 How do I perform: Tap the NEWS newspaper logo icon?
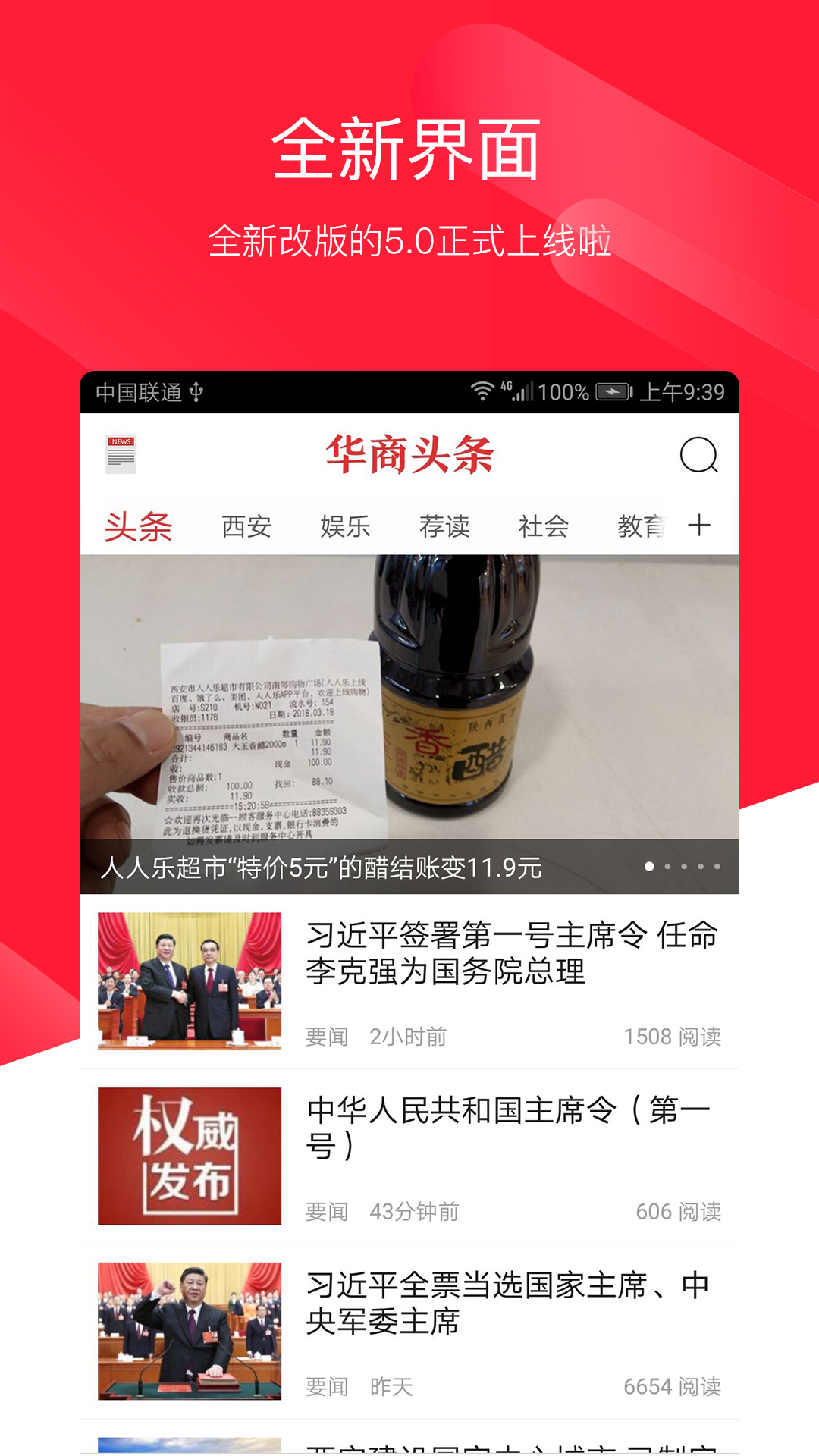(x=120, y=455)
